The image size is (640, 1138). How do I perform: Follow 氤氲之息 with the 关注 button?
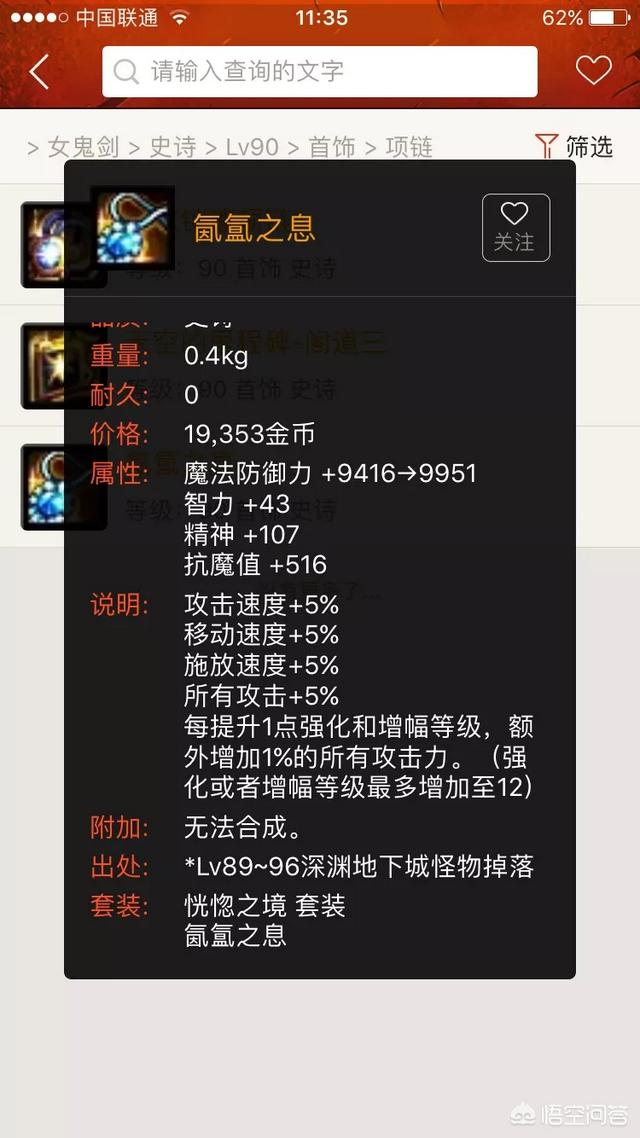click(515, 228)
